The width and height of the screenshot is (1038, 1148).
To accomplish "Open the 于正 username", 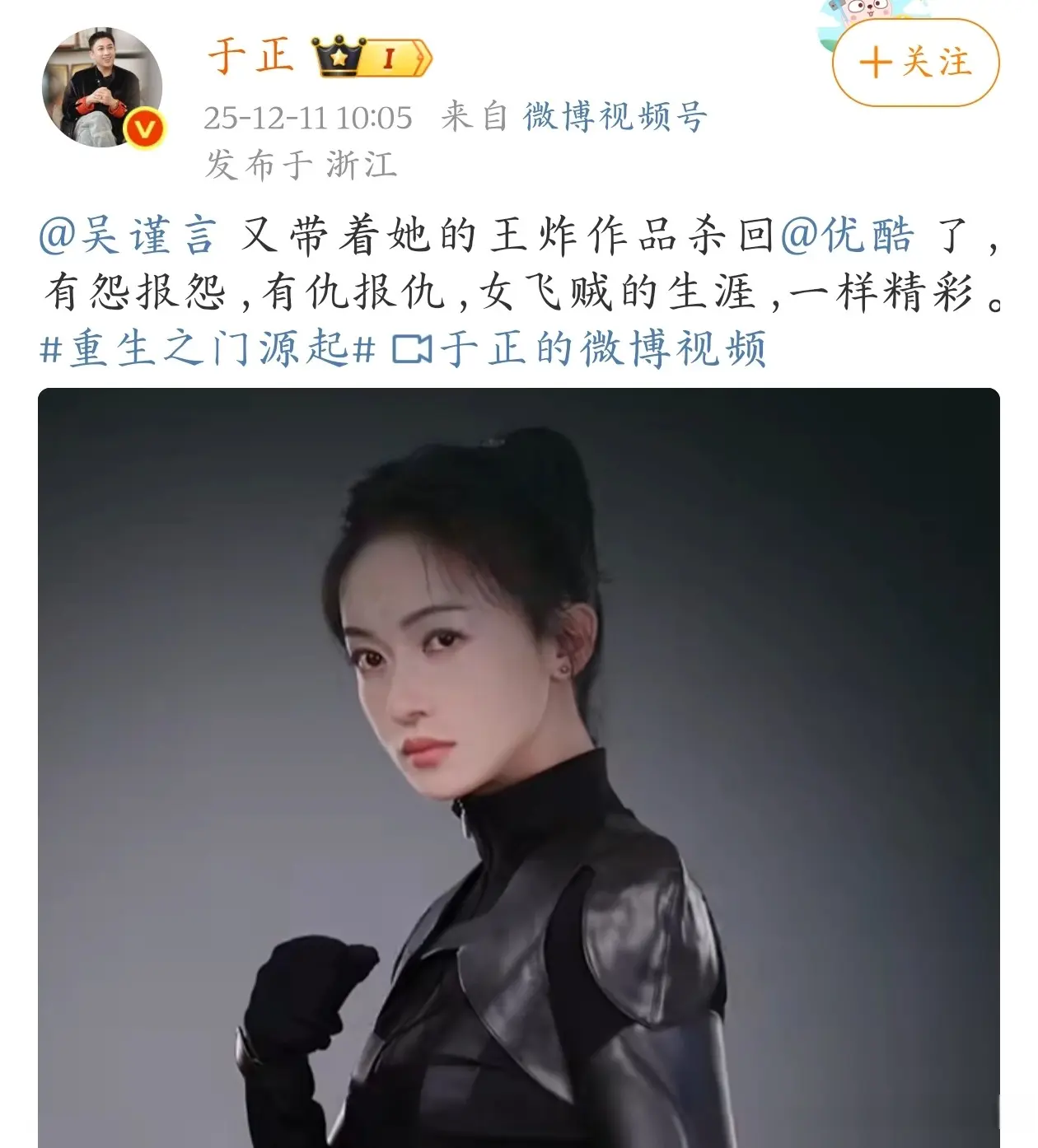I will pyautogui.click(x=250, y=56).
